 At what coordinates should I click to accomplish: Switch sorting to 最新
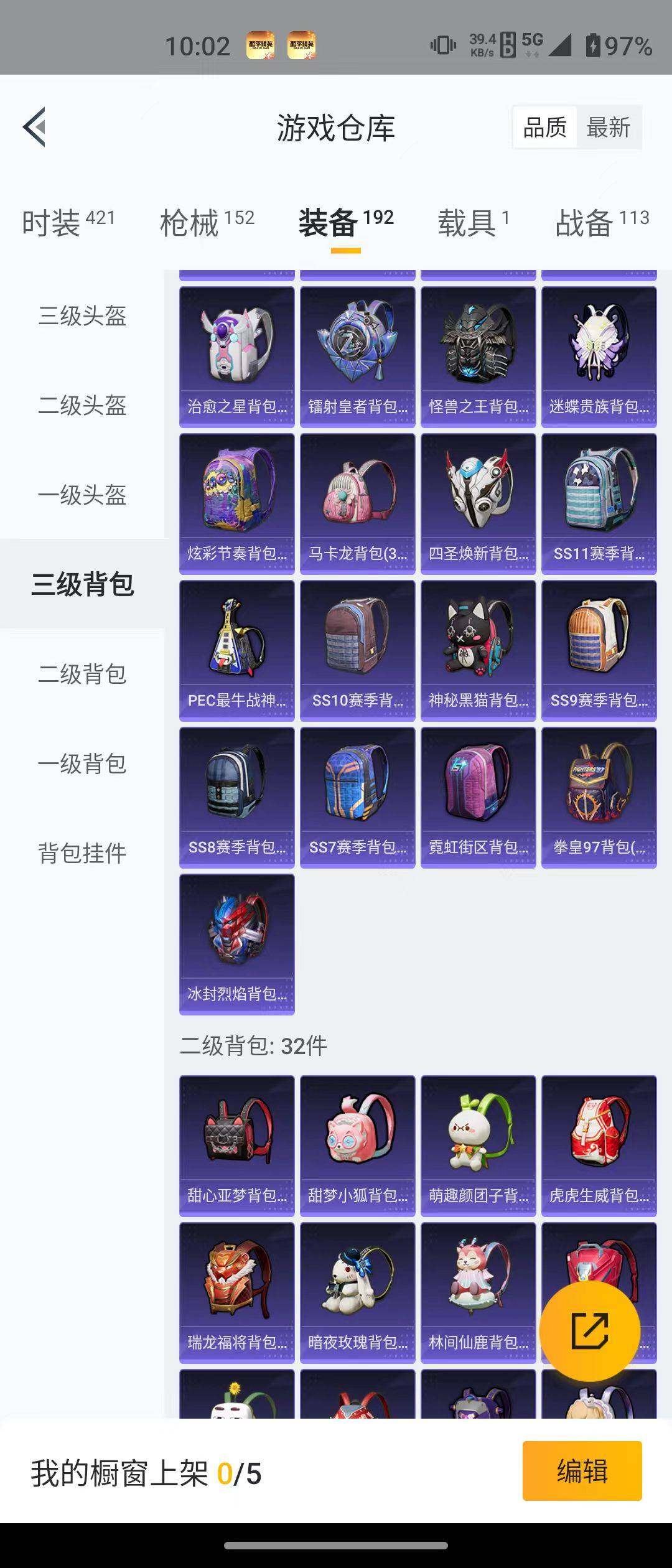(609, 128)
